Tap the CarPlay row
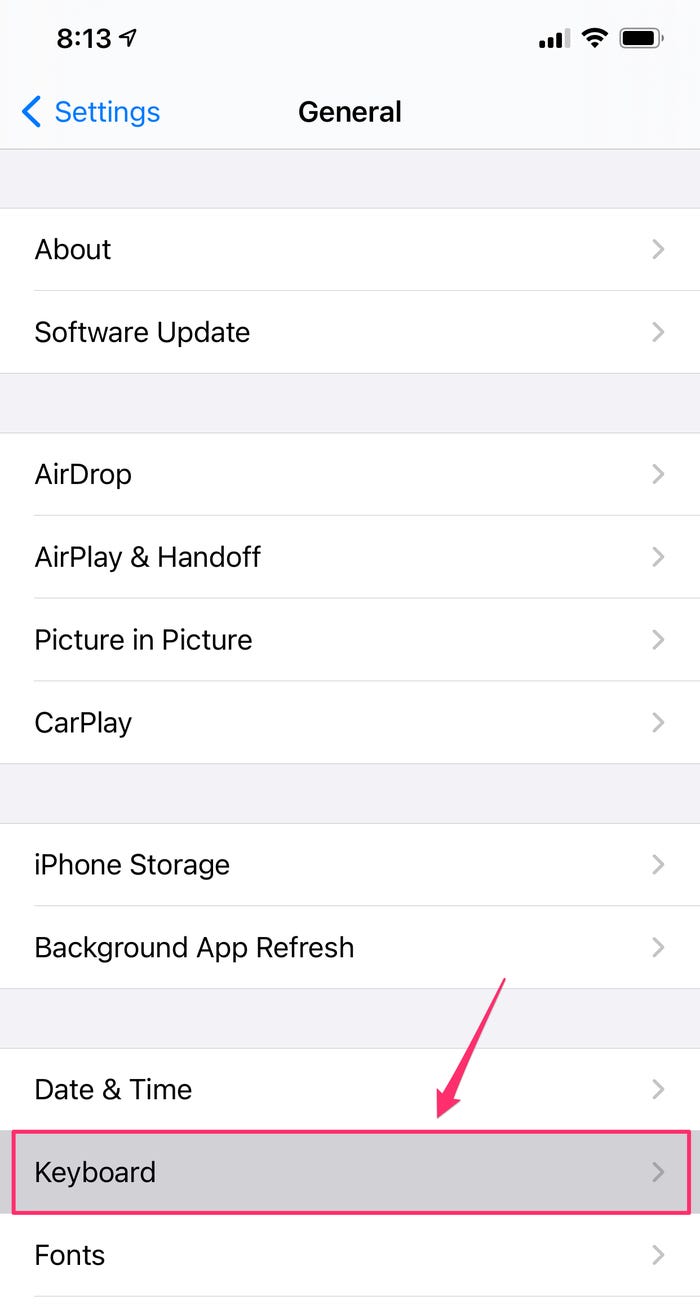The height and width of the screenshot is (1310, 700). coord(350,723)
